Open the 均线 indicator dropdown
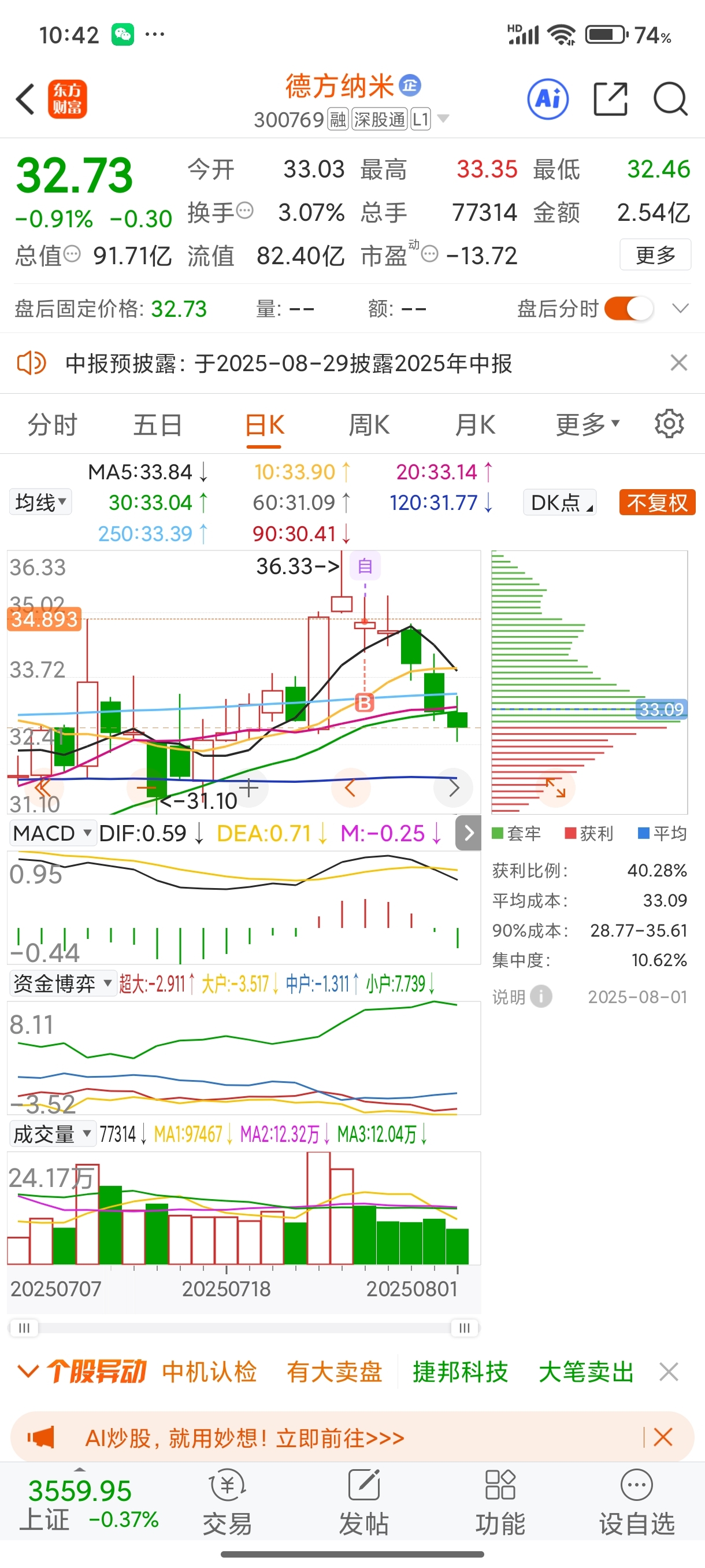Viewport: 705px width, 1568px height. point(40,503)
